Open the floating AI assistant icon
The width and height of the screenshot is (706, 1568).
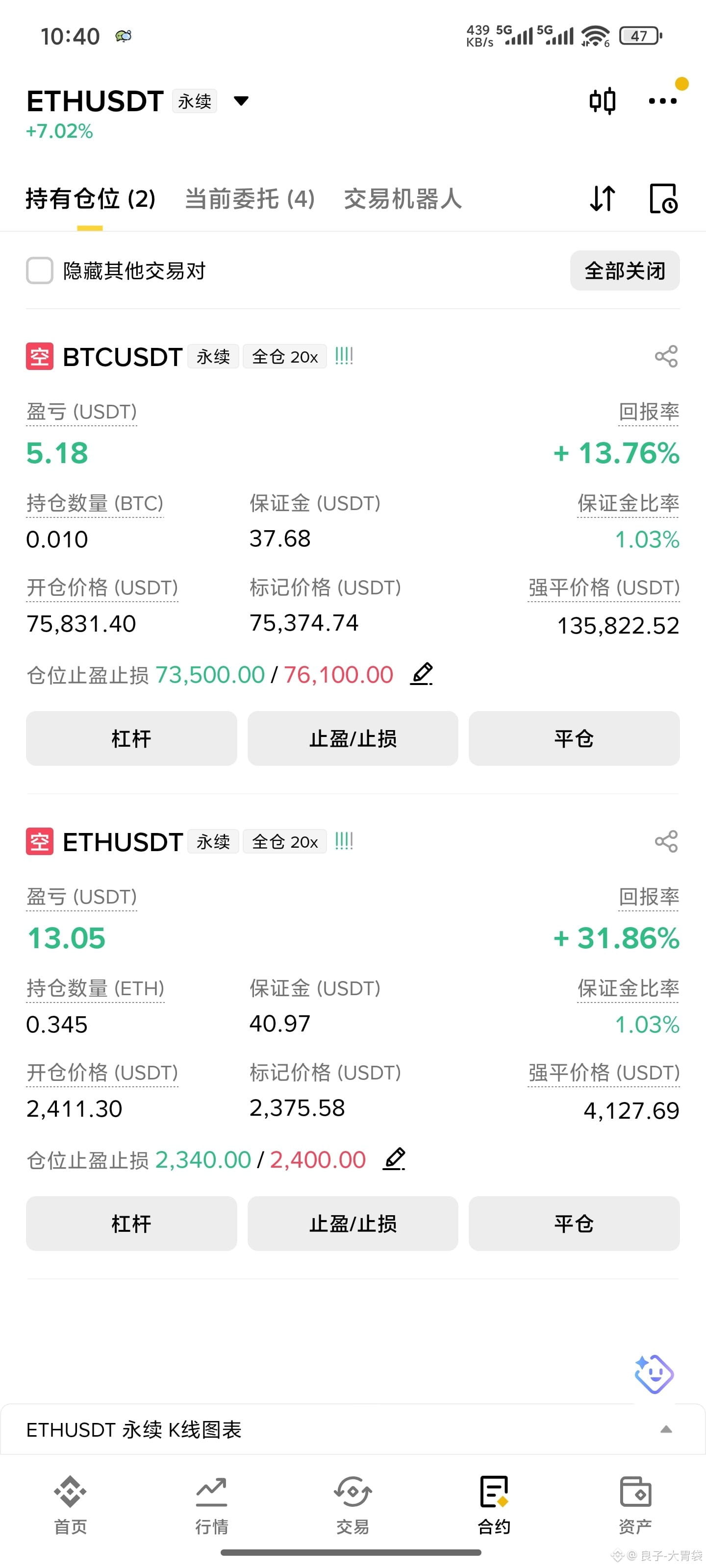(654, 1374)
